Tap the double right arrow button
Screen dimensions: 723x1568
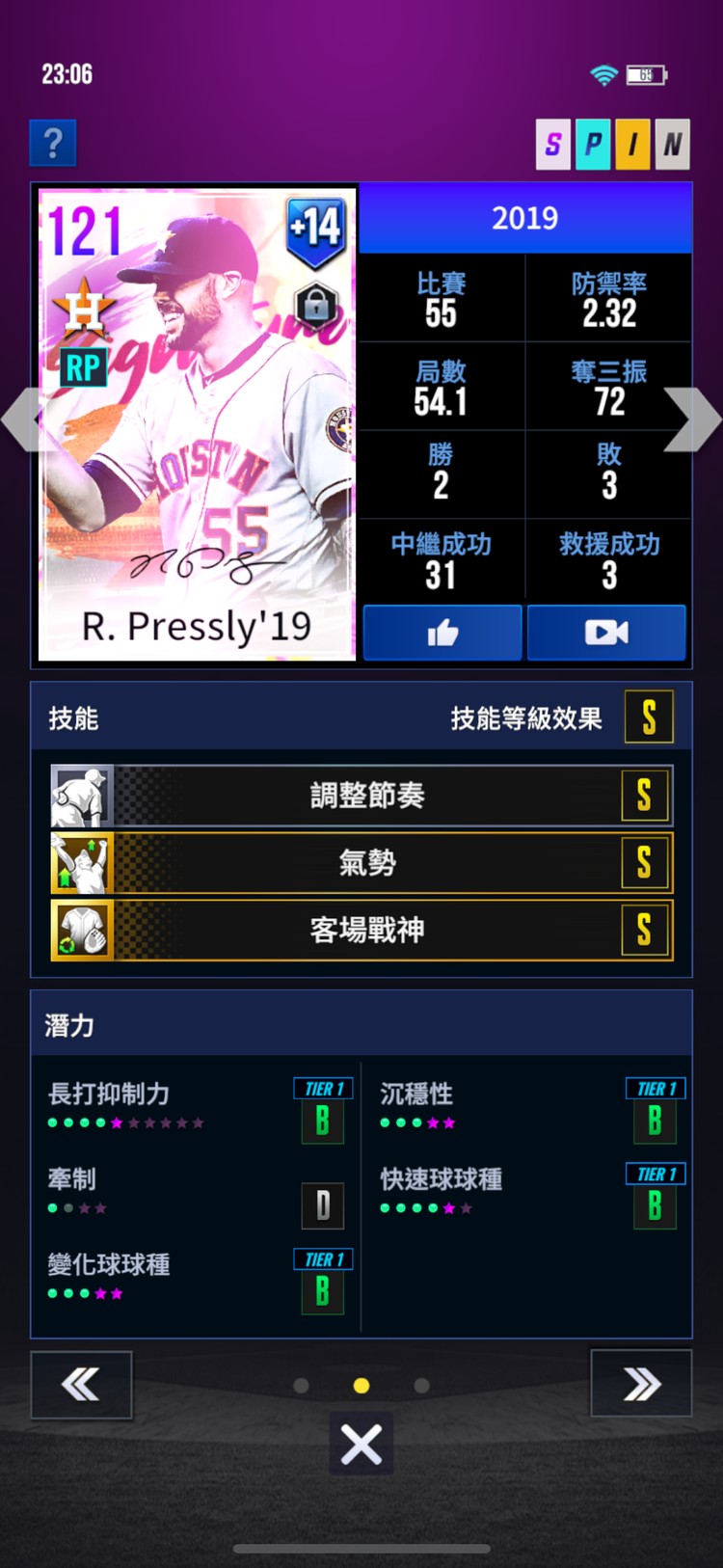[x=641, y=1385]
